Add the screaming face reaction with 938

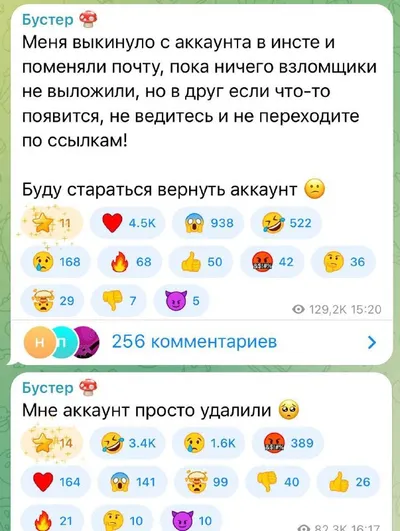tap(208, 223)
